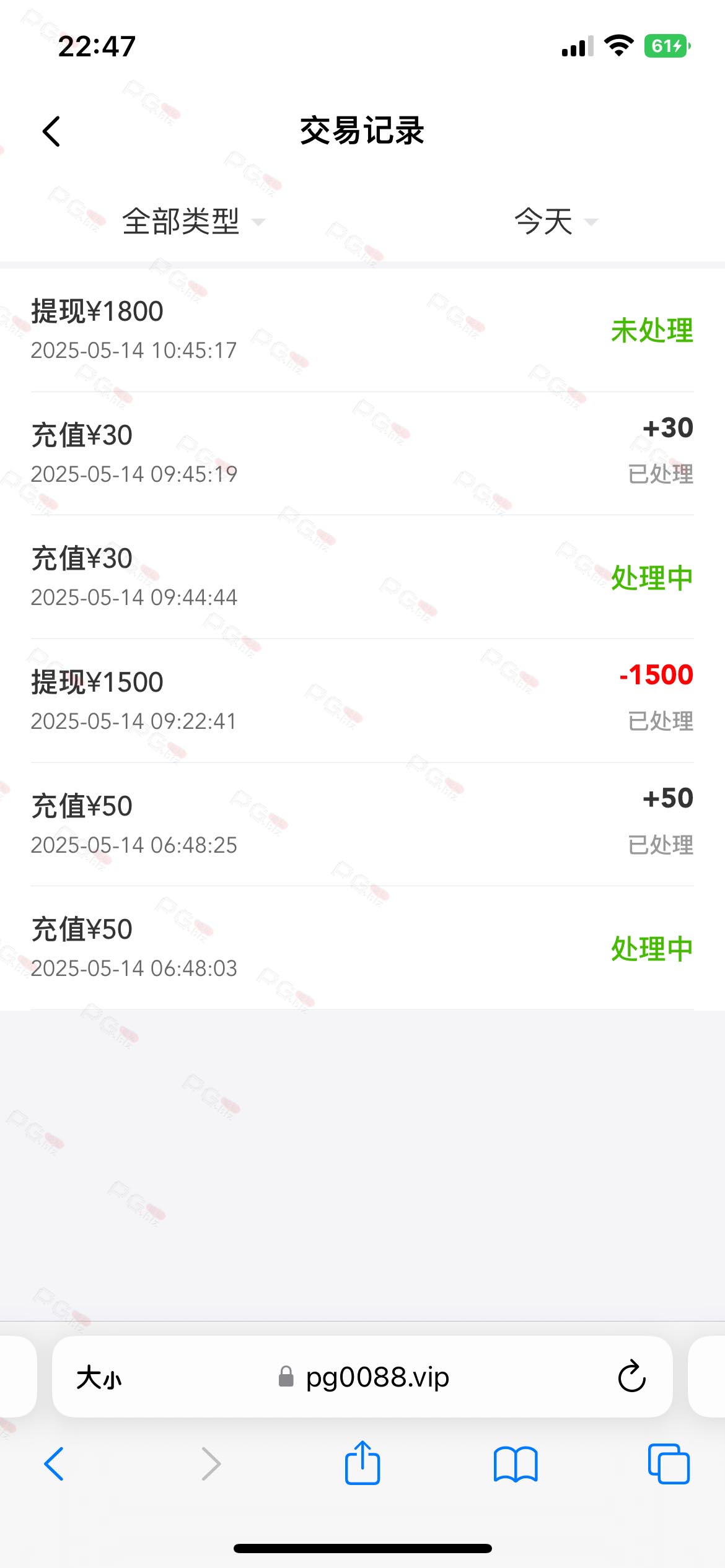This screenshot has width=725, height=1568.
Task: Open the 充值¥30 record from 09:45:19
Action: [362, 453]
